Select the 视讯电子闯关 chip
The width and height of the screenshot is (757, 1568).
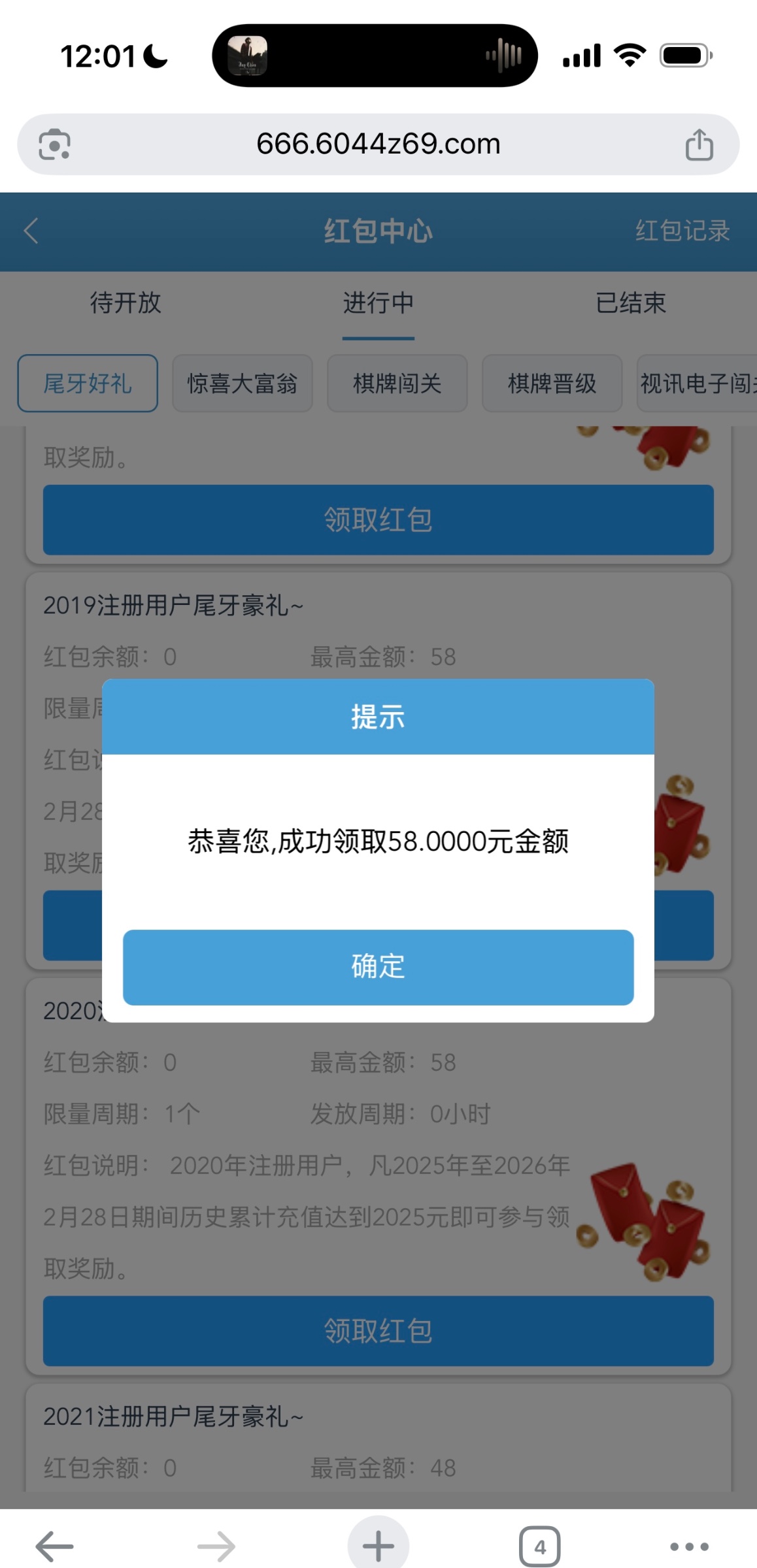tap(697, 384)
